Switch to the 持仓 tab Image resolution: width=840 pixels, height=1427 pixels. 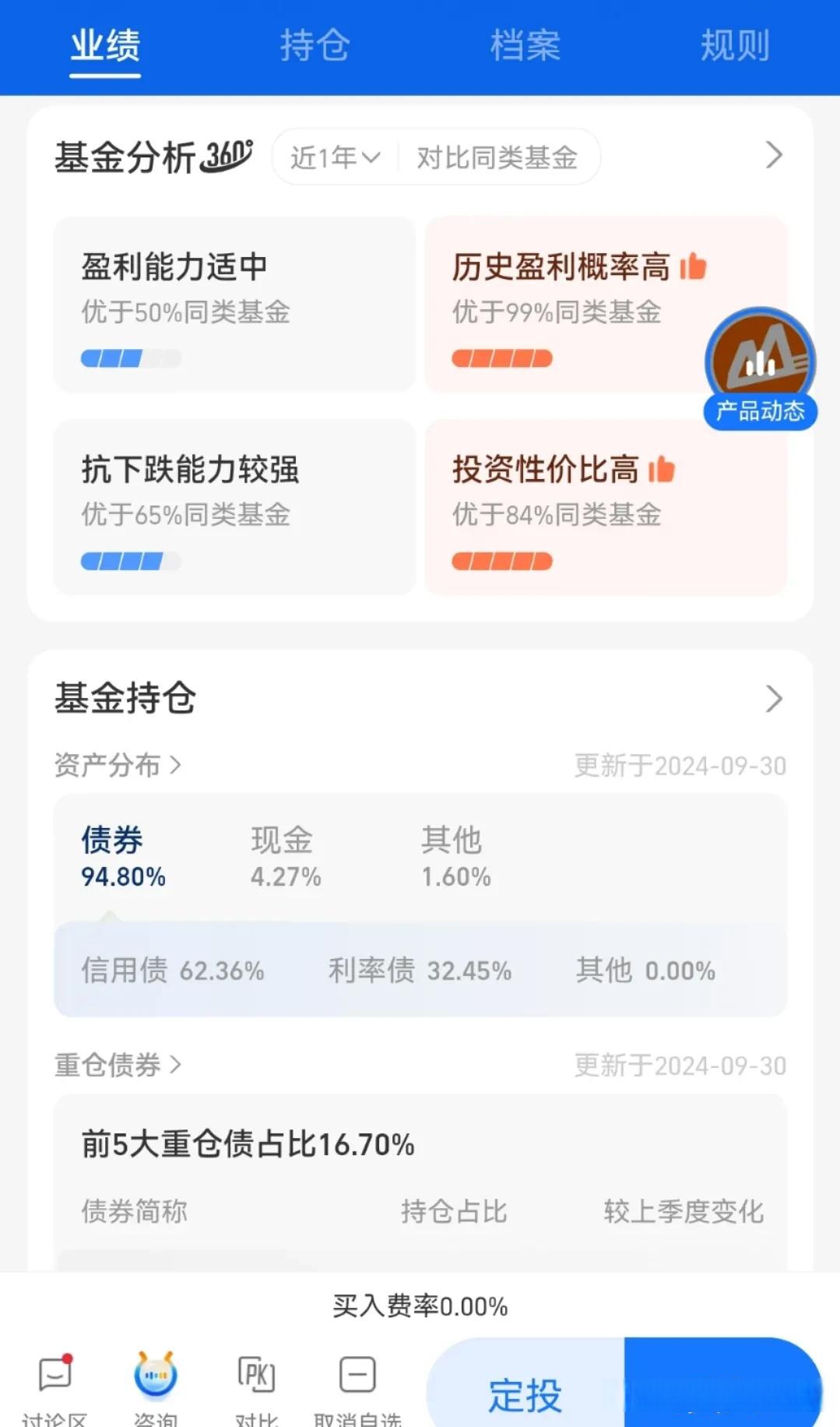coord(315,46)
